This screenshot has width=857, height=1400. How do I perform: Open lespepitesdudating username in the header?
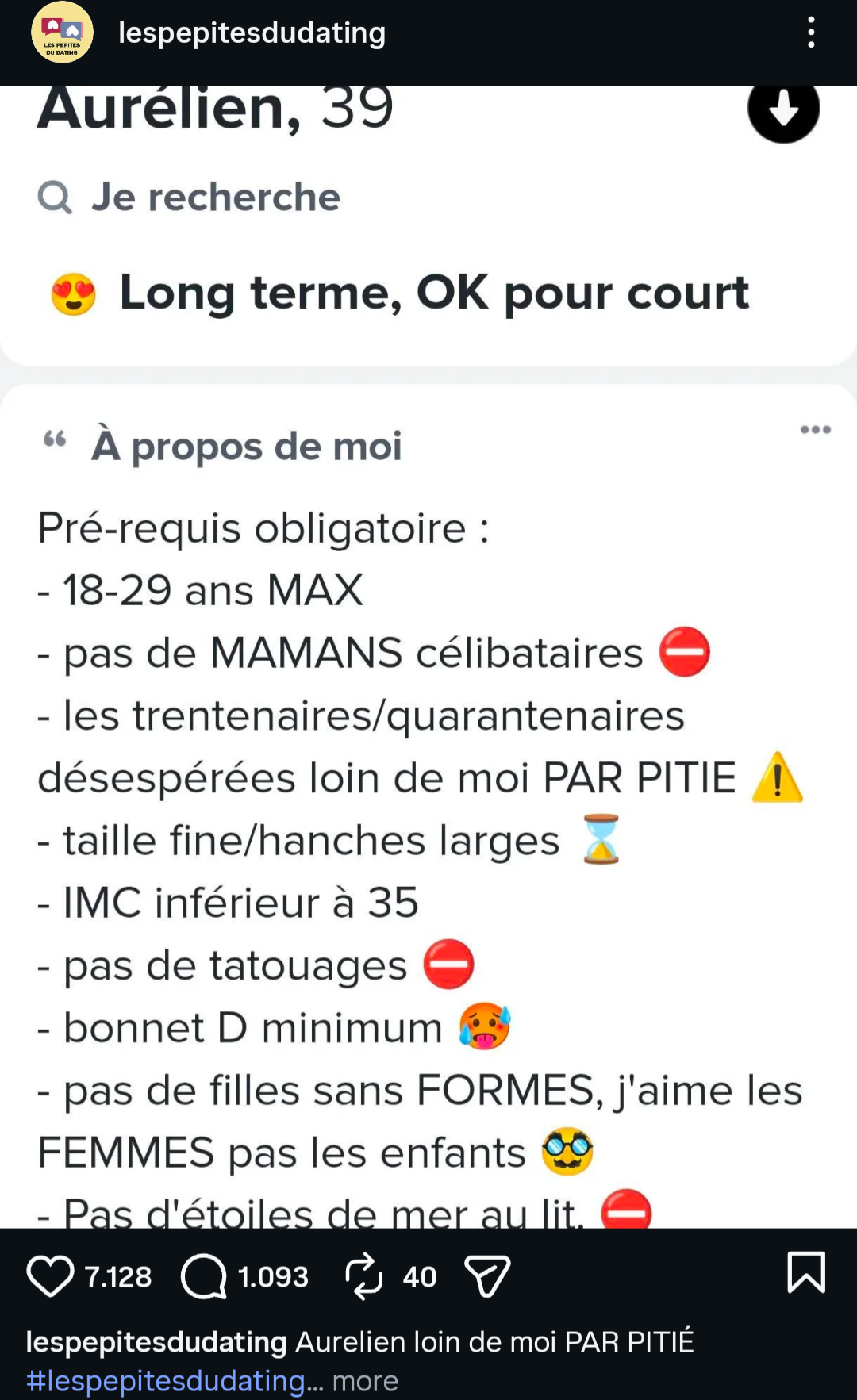252,33
